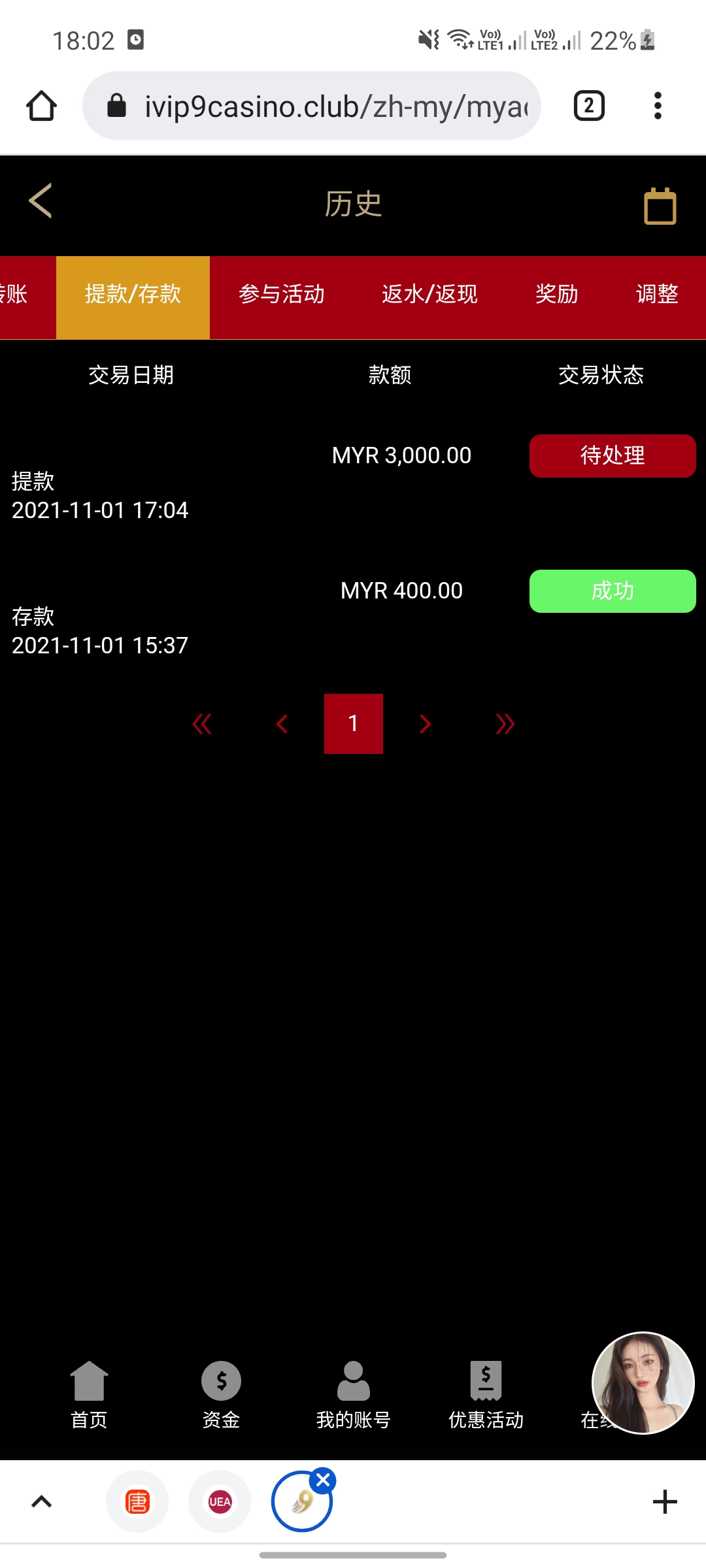The height and width of the screenshot is (1568, 706).
Task: Tap the 待处理 status button
Action: click(x=612, y=455)
